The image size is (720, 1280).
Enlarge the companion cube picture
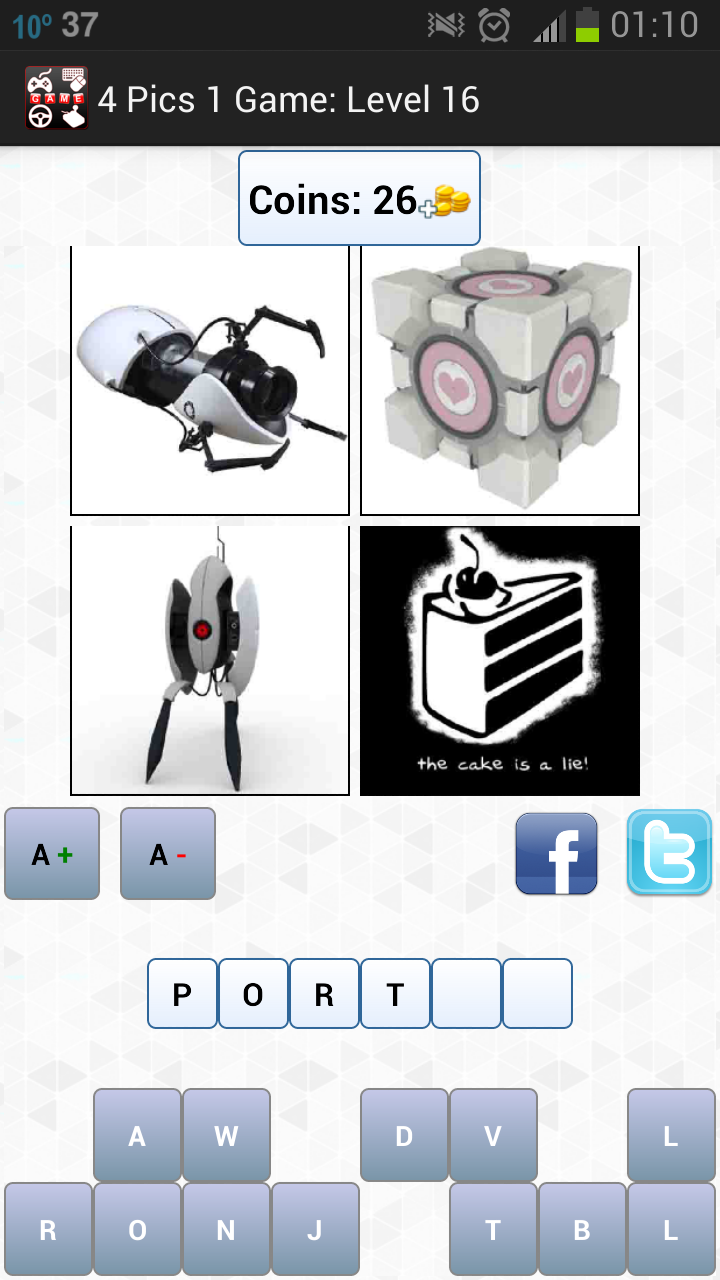[500, 381]
